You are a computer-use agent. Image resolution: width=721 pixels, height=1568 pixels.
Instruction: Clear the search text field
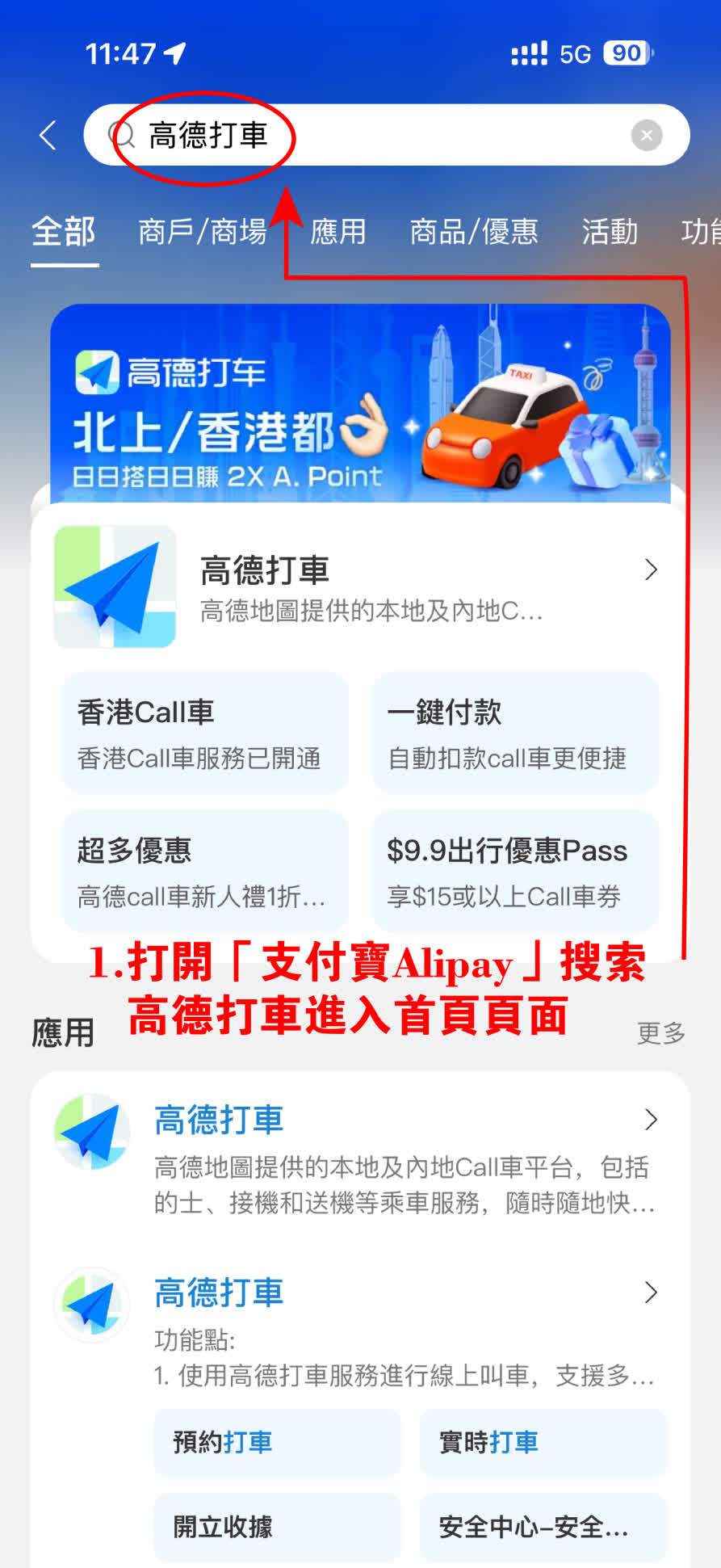click(646, 135)
